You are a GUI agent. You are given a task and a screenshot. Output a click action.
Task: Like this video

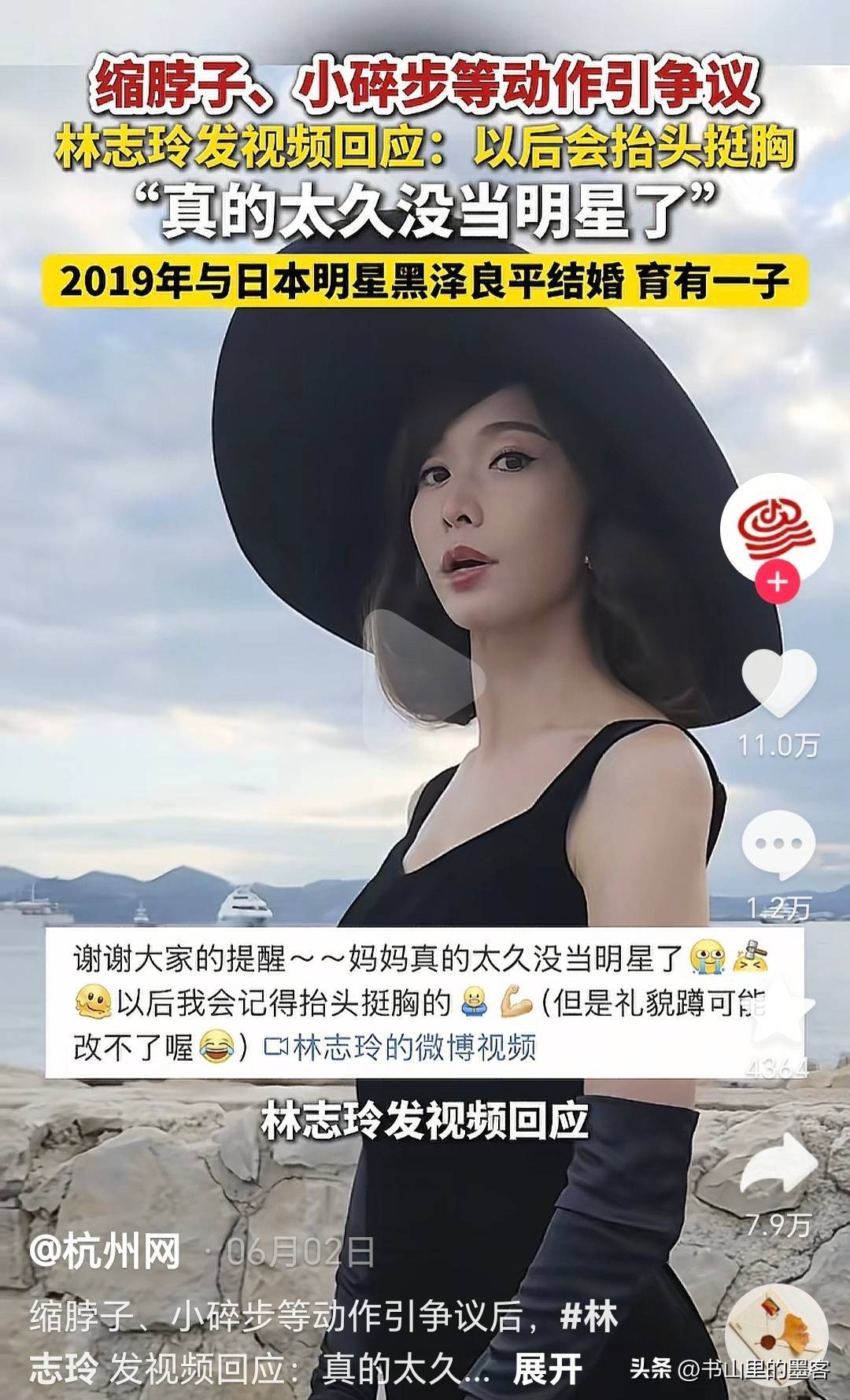coord(779,681)
